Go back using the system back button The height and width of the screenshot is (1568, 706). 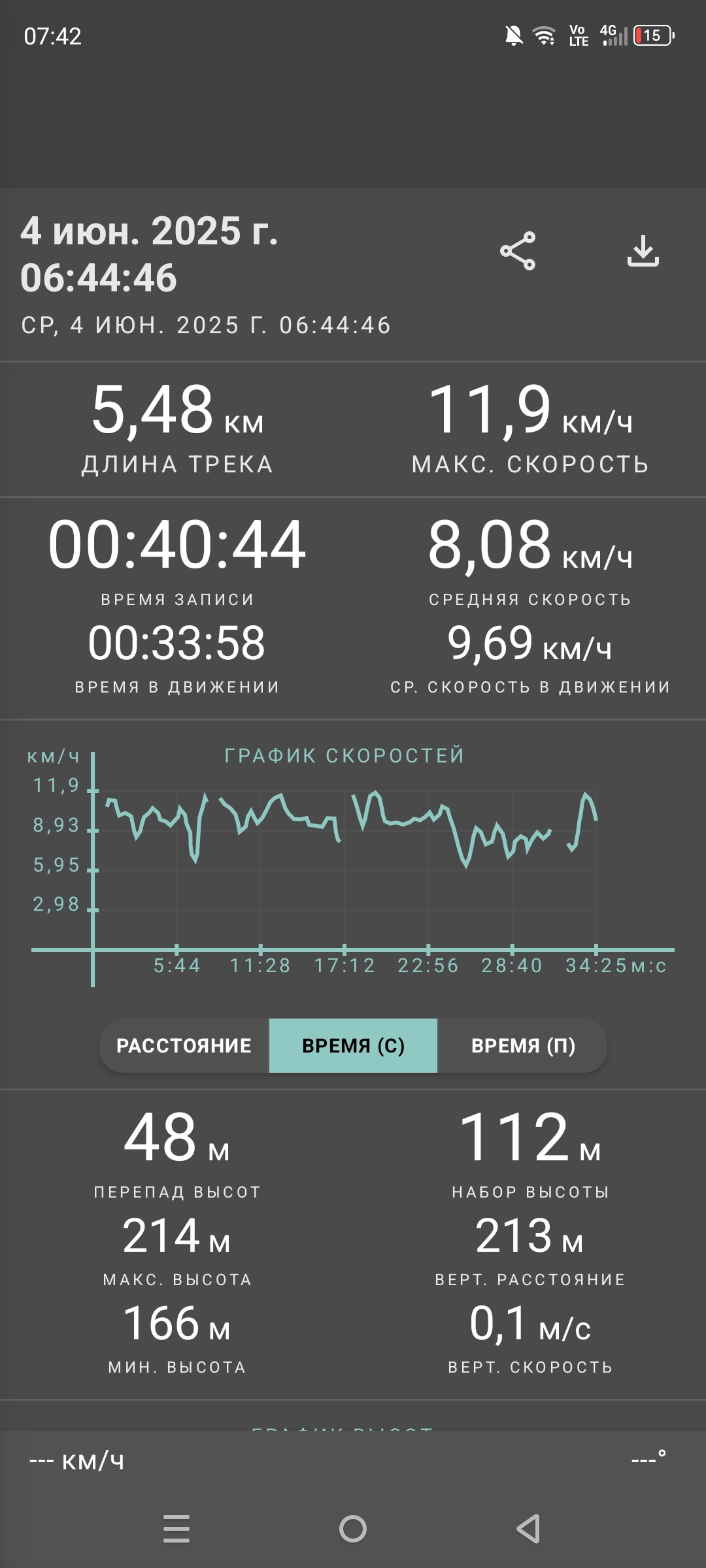(528, 1529)
